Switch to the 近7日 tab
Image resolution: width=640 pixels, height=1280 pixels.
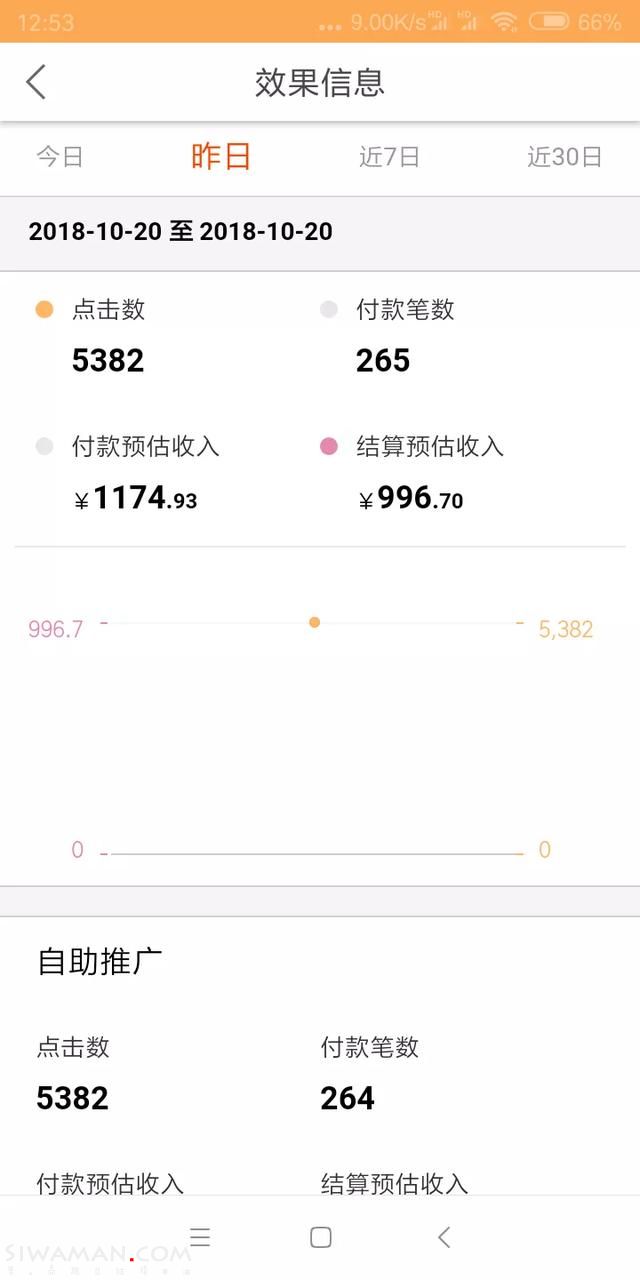coord(389,157)
